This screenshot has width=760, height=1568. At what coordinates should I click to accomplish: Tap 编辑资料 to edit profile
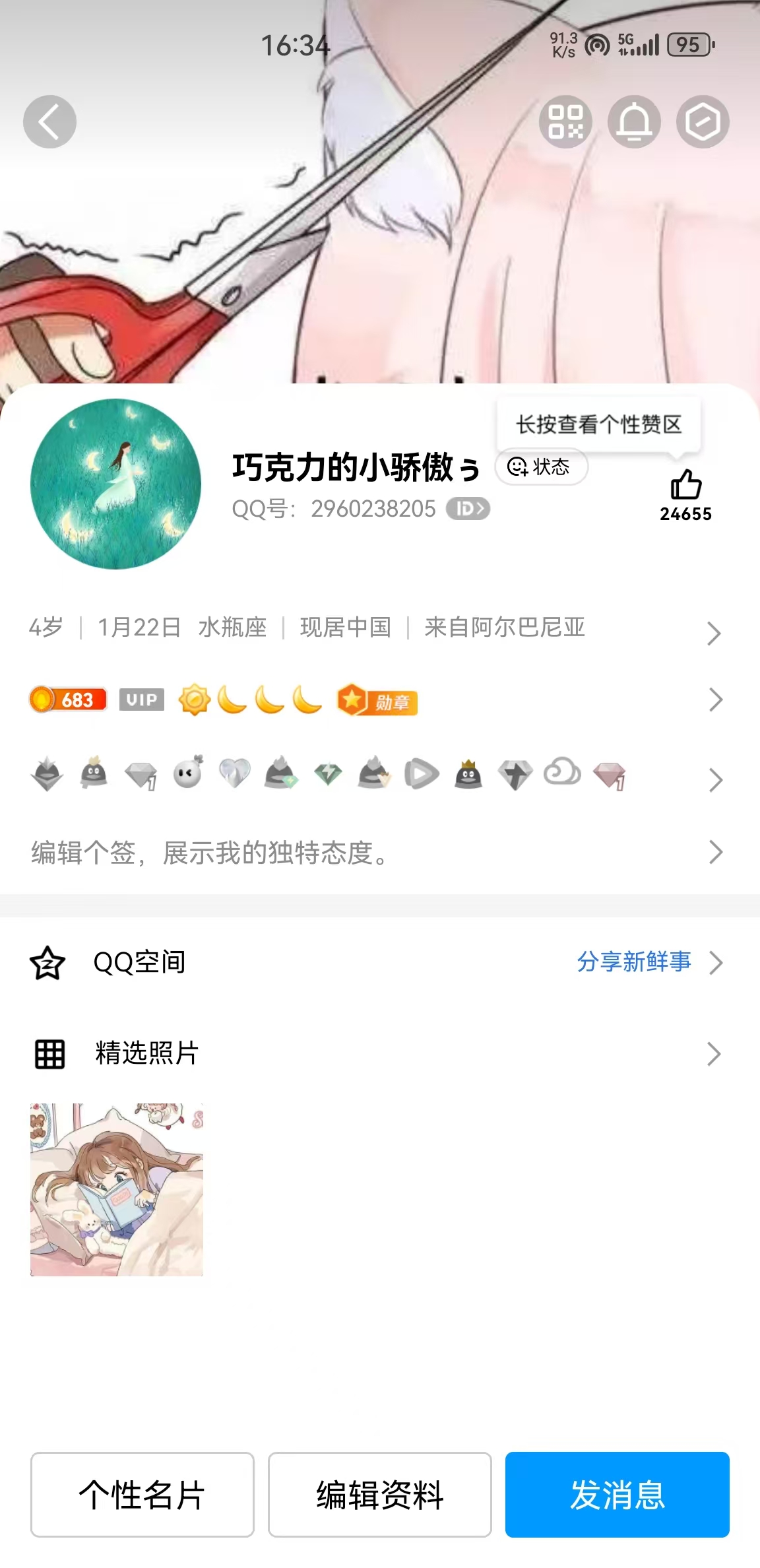coord(380,1494)
